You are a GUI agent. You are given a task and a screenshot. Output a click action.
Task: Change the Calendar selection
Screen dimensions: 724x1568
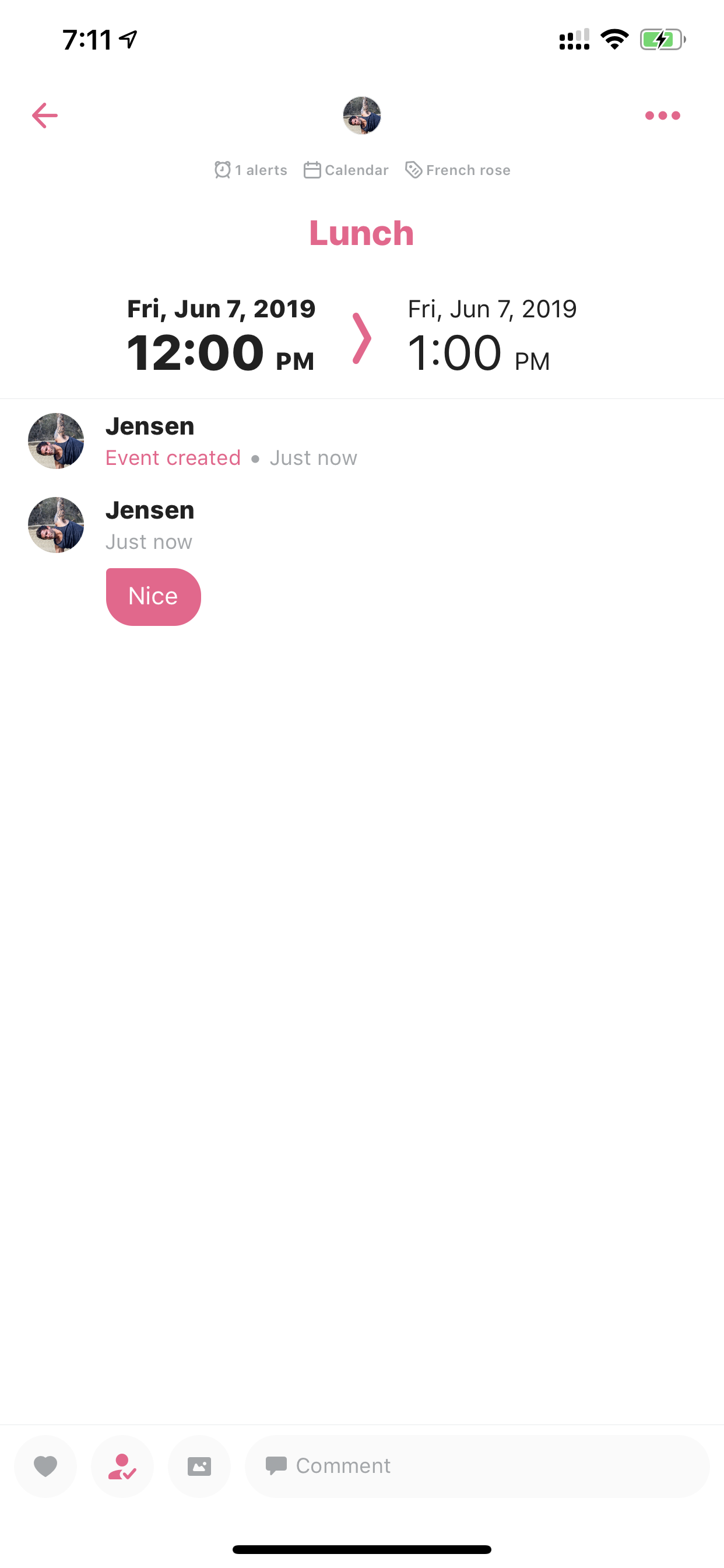346,170
